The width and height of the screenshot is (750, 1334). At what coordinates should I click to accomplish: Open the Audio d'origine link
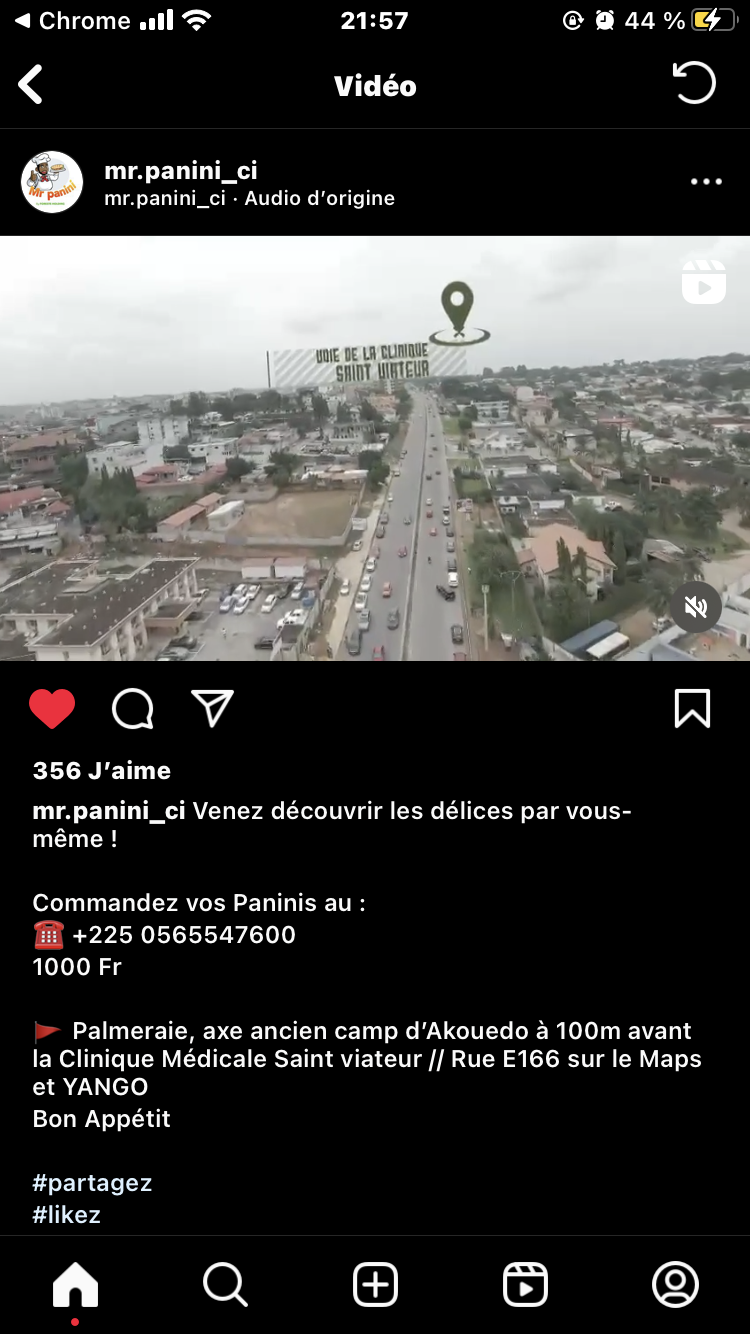320,198
